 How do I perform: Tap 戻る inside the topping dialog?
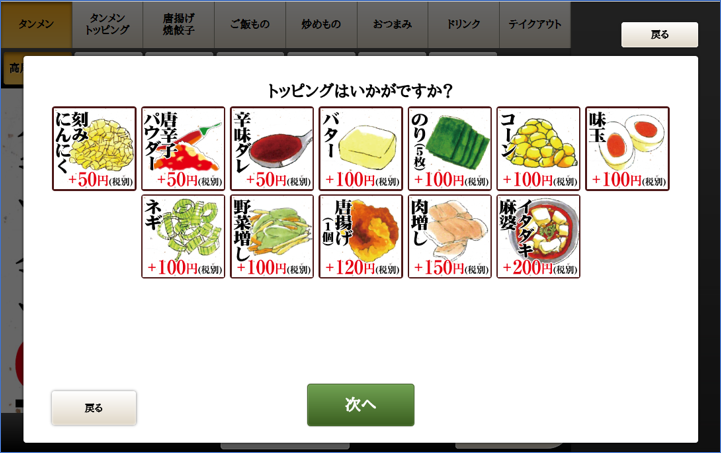coord(94,408)
